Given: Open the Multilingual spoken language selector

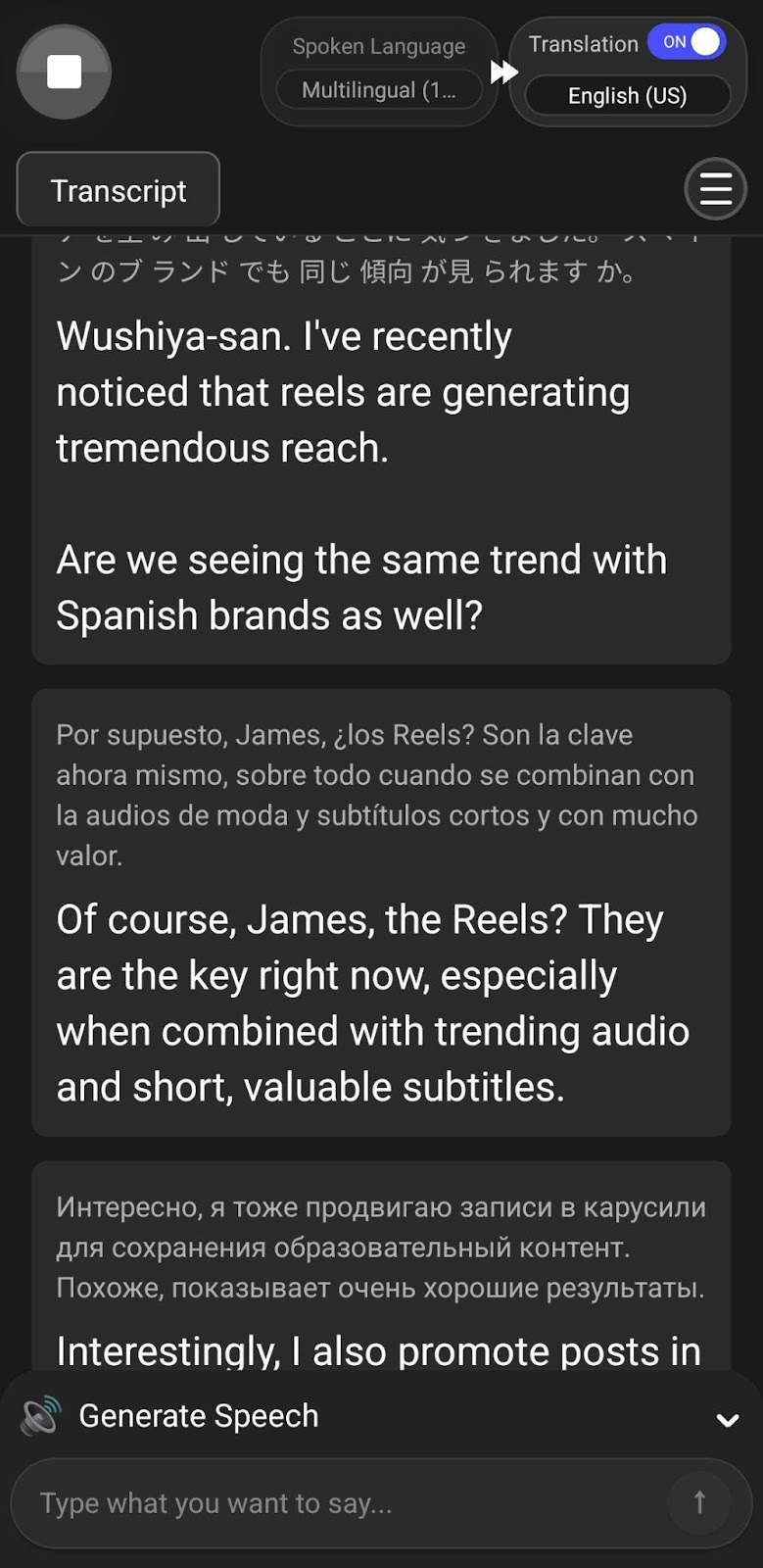Looking at the screenshot, I should [380, 90].
